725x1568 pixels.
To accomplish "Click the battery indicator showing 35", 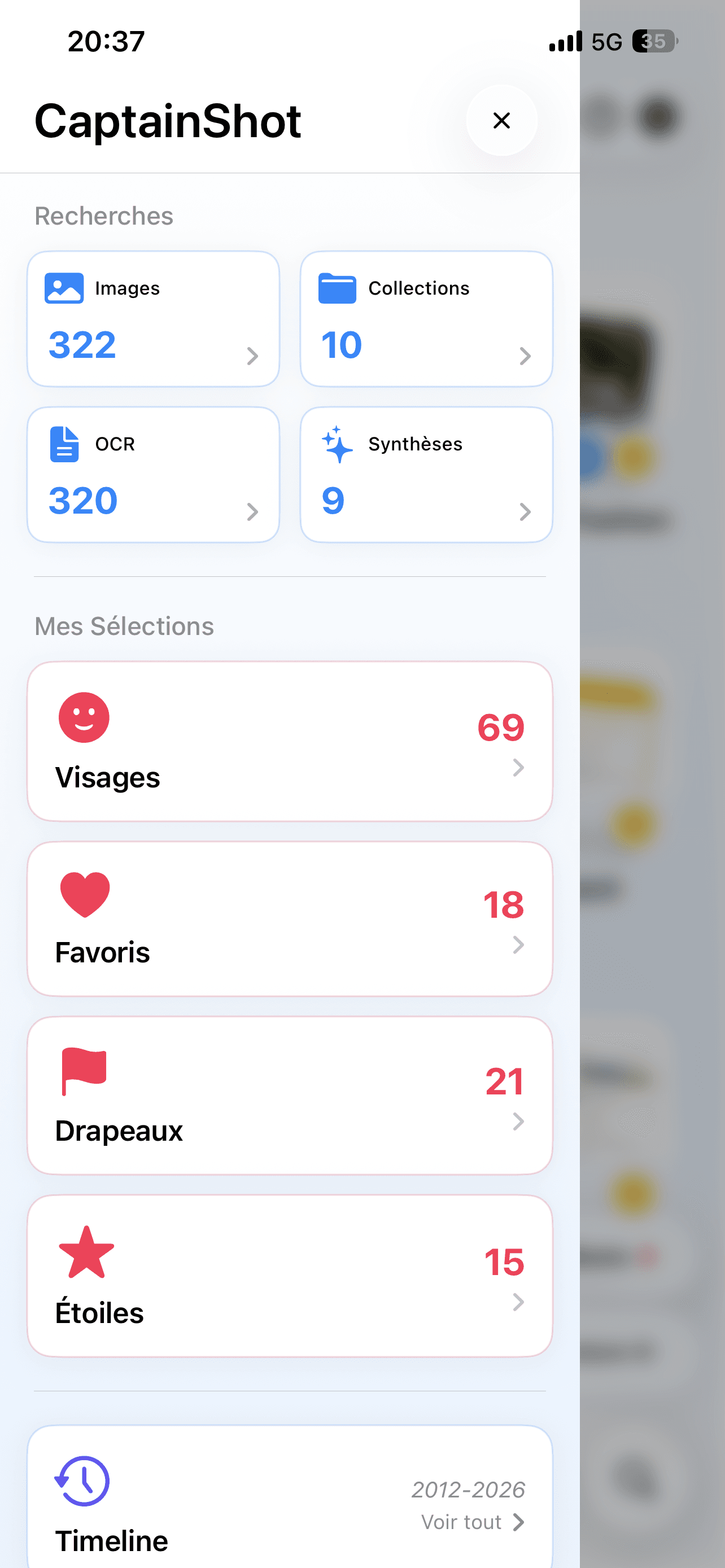I will [x=653, y=41].
